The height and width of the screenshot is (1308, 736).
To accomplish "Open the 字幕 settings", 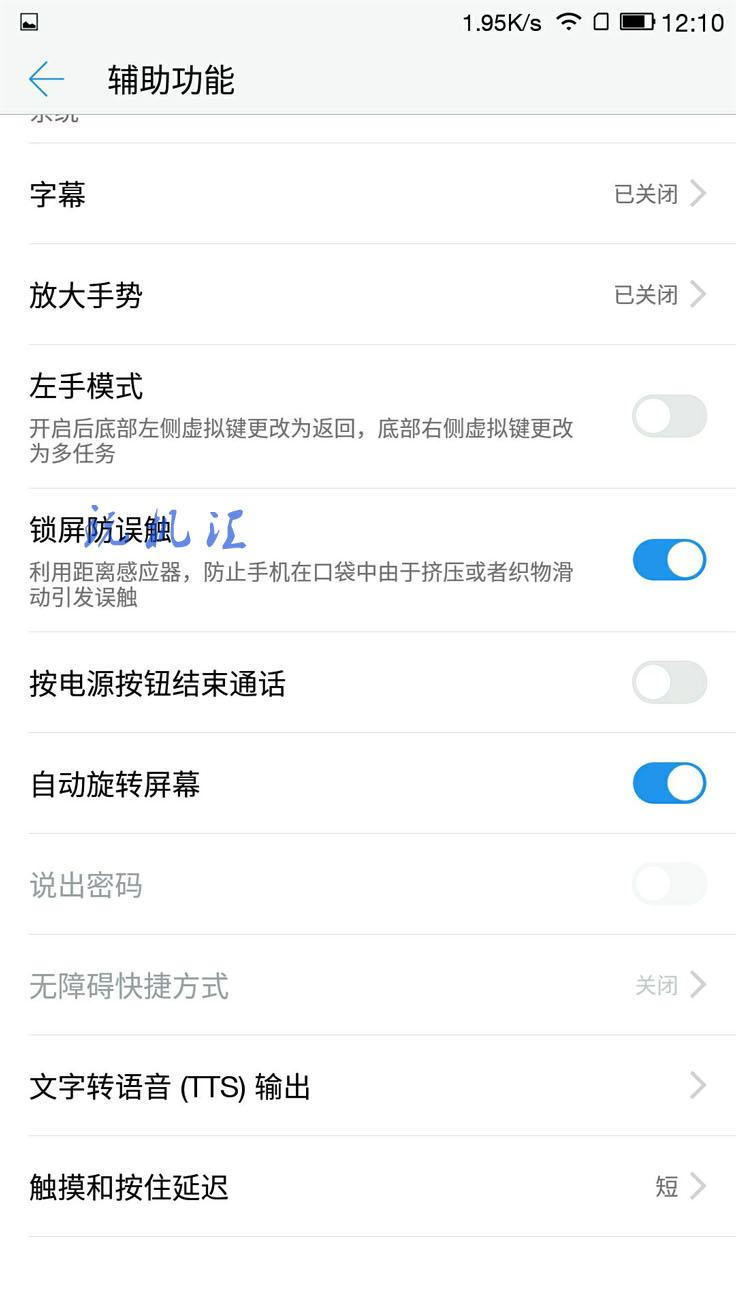I will (368, 194).
